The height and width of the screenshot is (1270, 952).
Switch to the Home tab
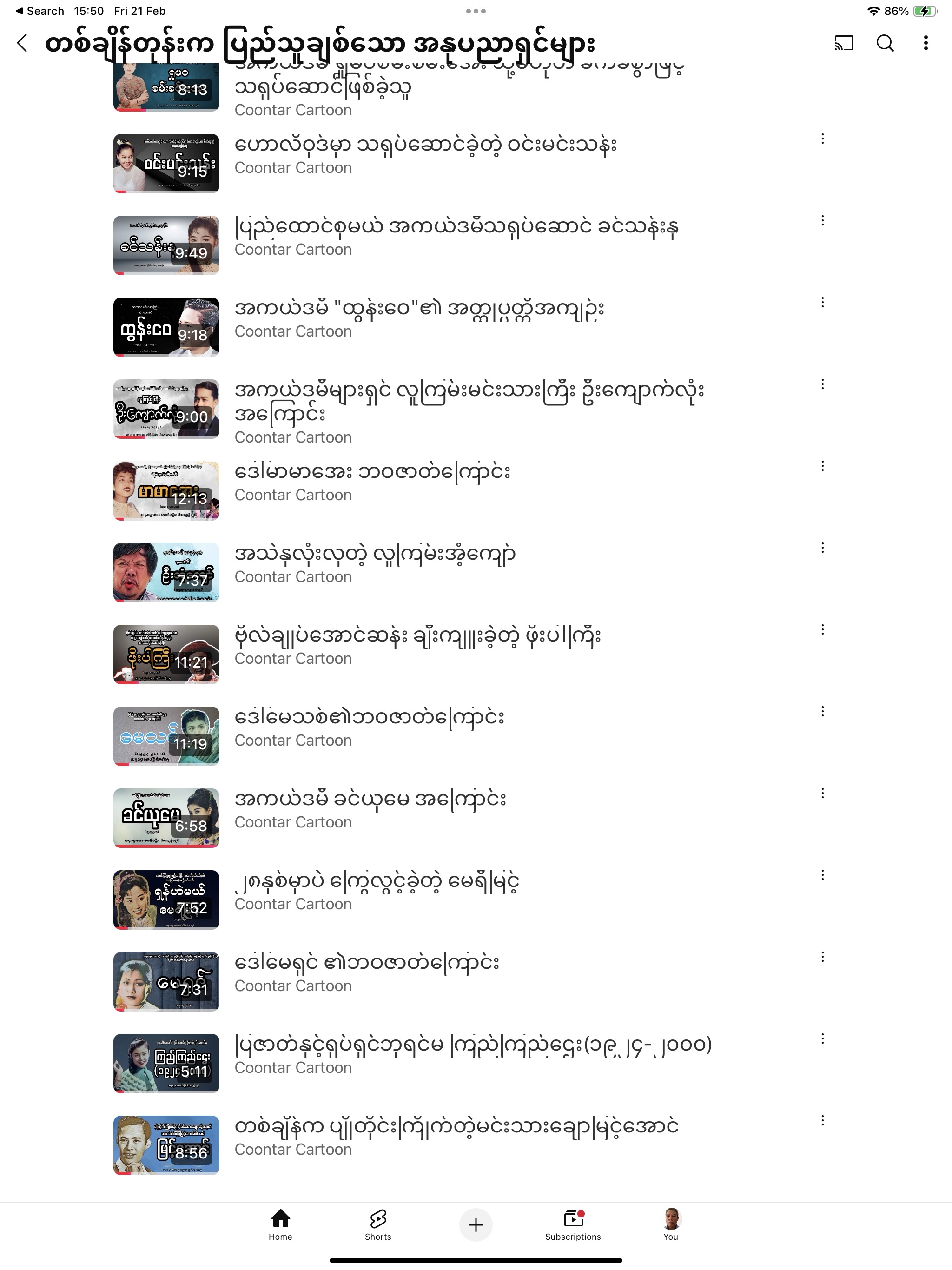pyautogui.click(x=280, y=1224)
